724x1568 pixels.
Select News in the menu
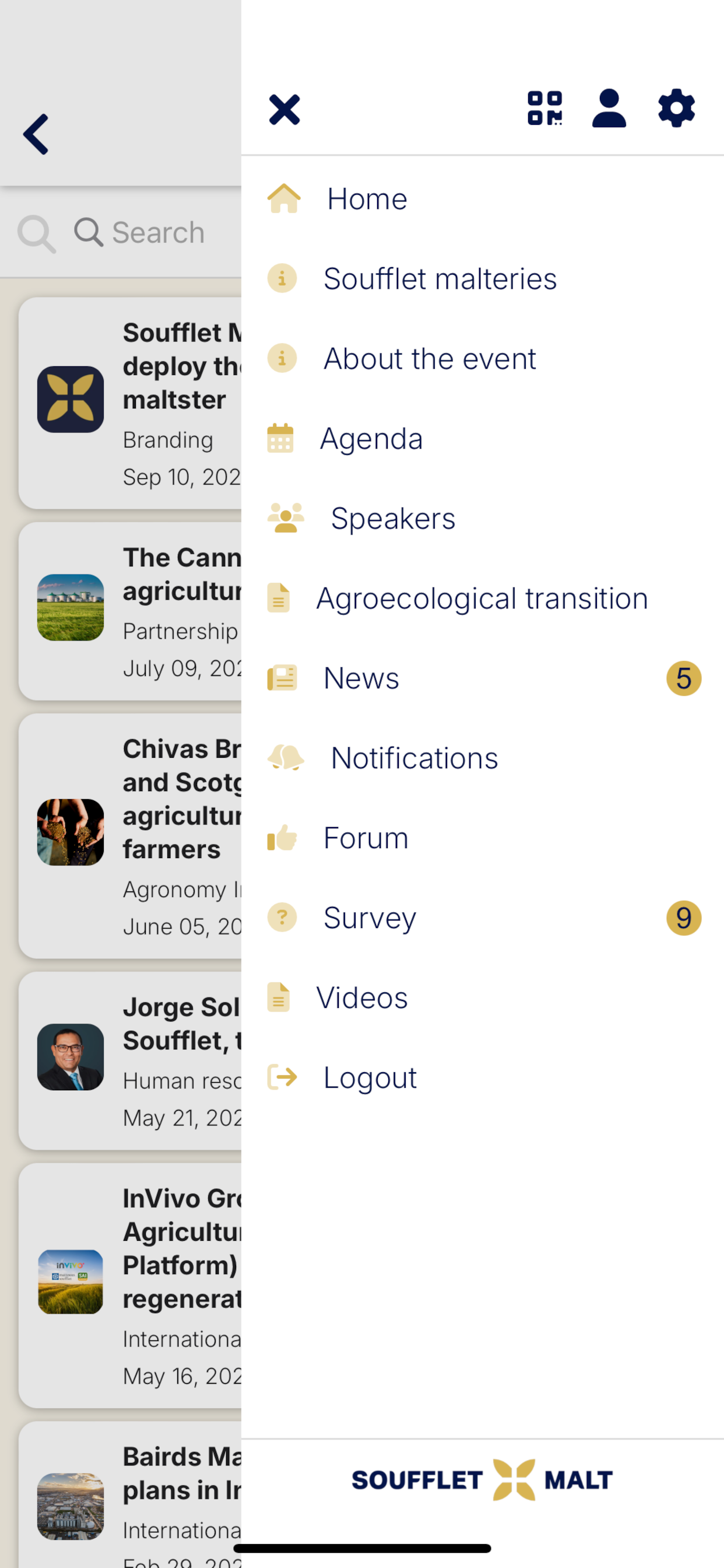[x=483, y=678]
